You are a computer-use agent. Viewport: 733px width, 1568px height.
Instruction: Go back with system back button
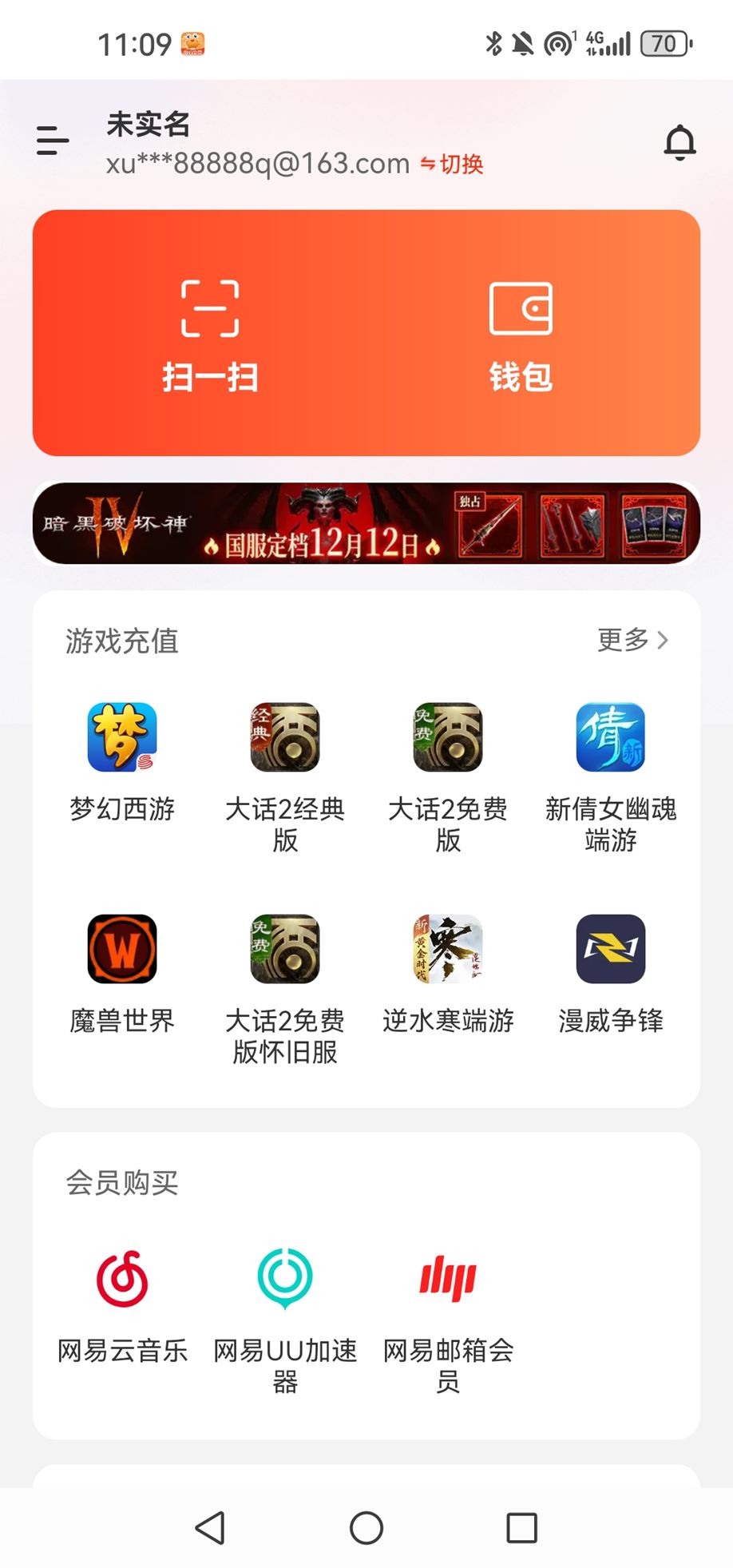(x=210, y=1528)
